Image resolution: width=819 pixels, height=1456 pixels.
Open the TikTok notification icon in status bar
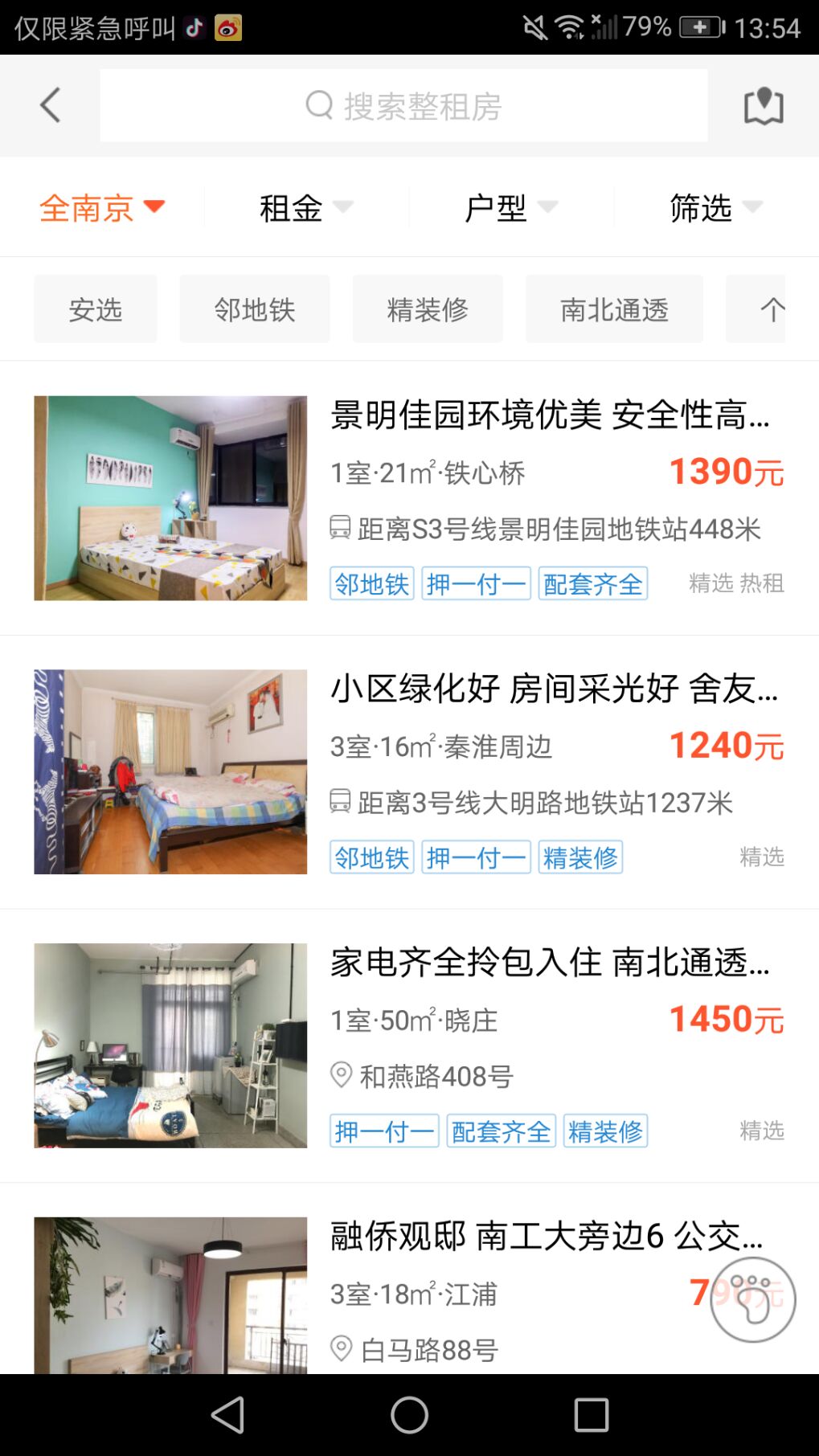pos(193,28)
